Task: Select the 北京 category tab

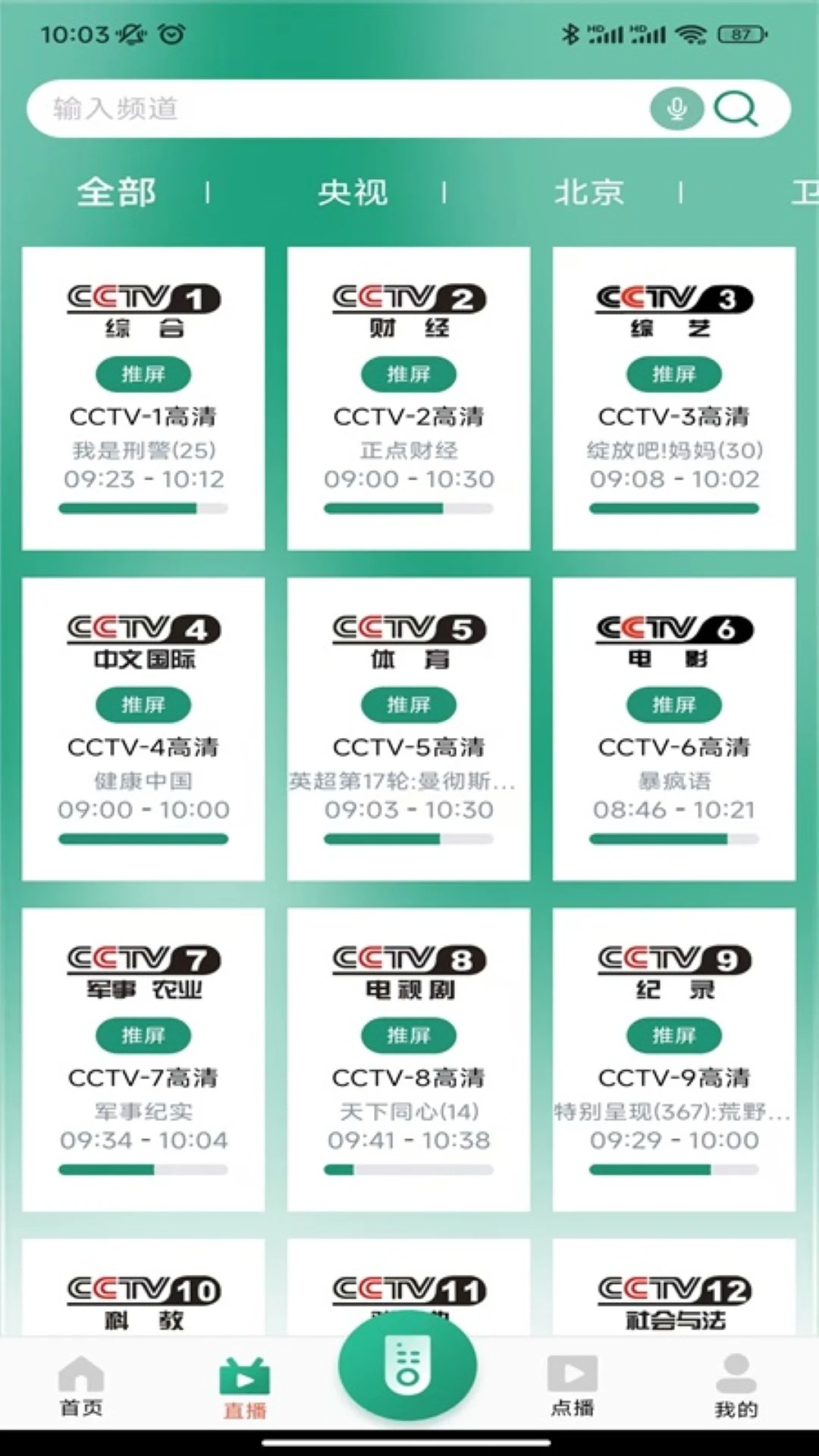Action: click(x=588, y=193)
